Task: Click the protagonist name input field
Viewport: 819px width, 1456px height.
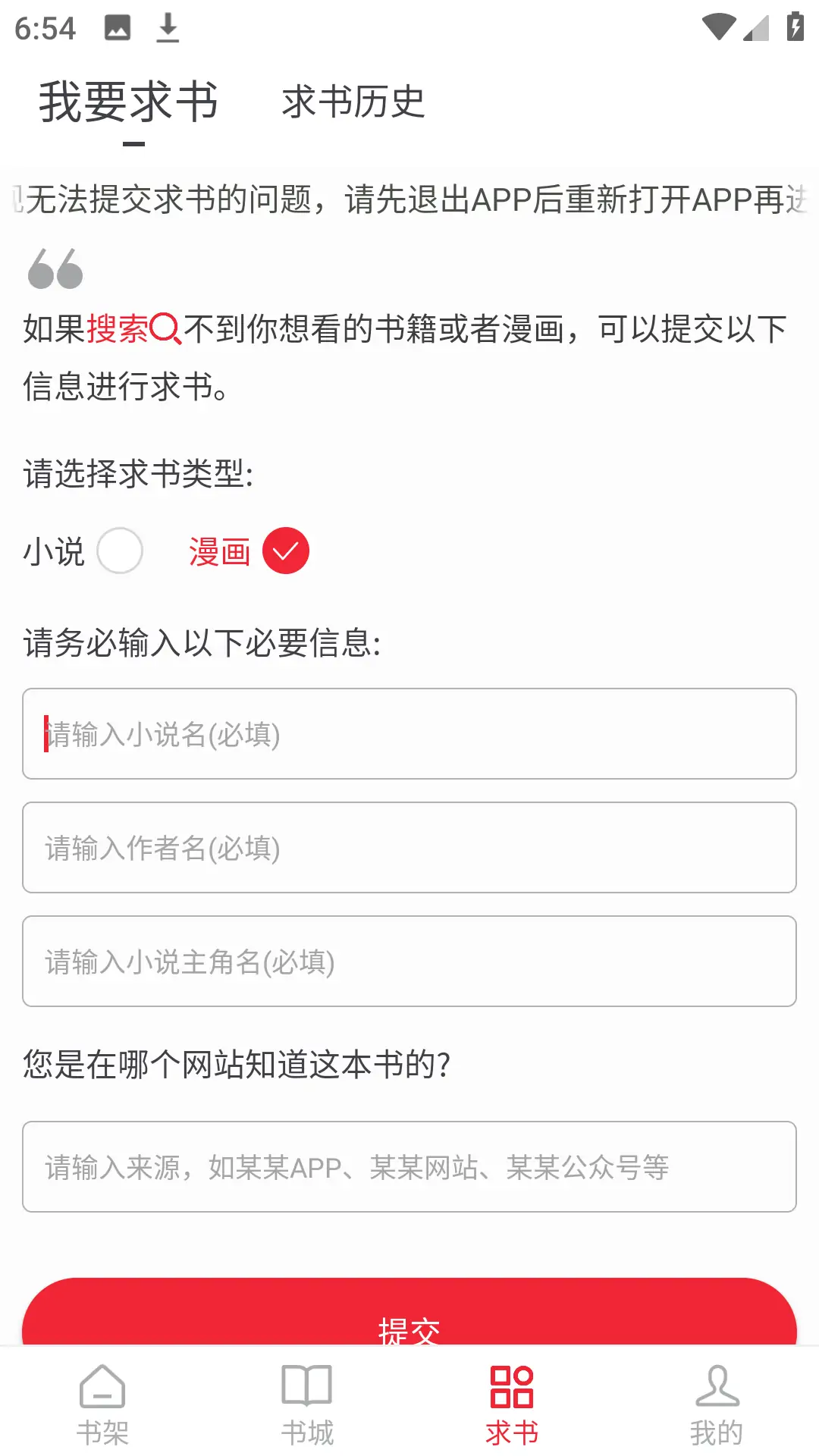Action: pos(409,962)
